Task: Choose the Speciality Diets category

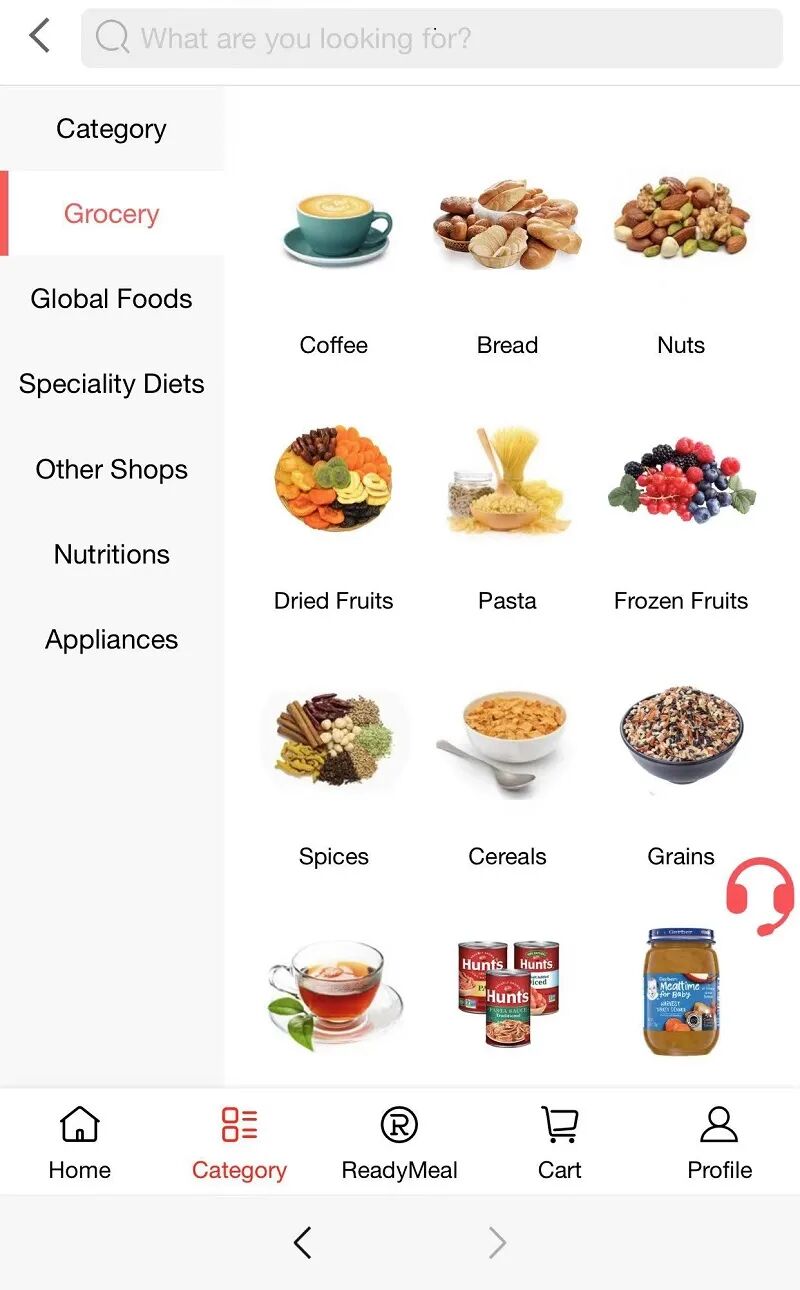Action: pyautogui.click(x=111, y=384)
